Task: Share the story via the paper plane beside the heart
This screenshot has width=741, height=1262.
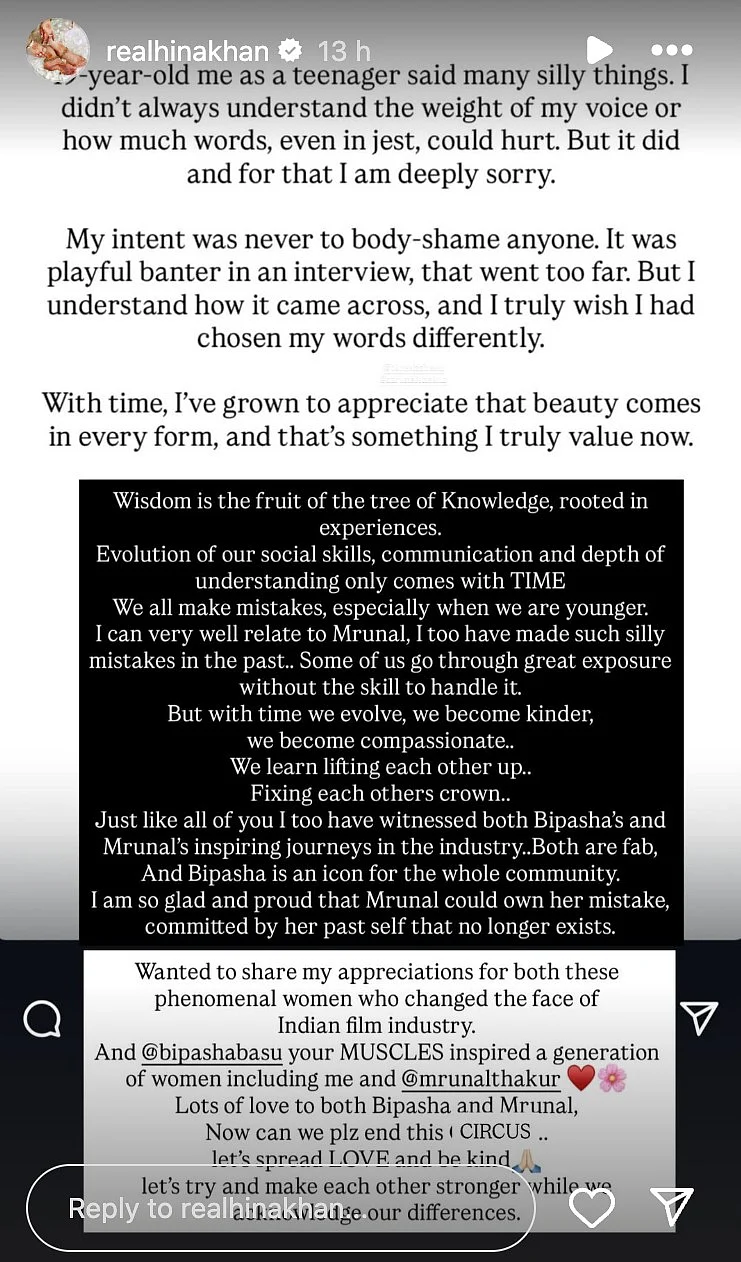Action: pos(671,1208)
